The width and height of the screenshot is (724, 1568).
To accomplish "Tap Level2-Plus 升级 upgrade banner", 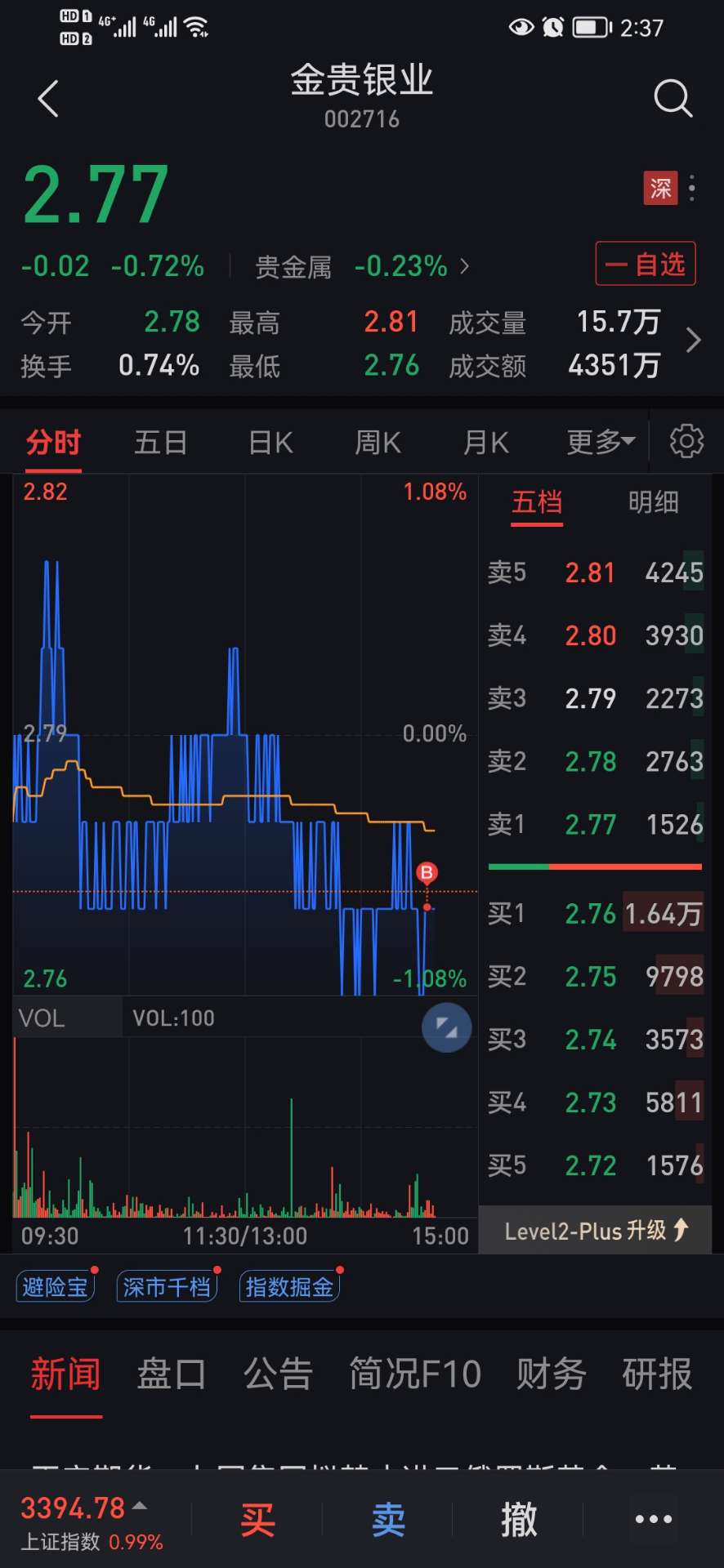I will 596,1231.
